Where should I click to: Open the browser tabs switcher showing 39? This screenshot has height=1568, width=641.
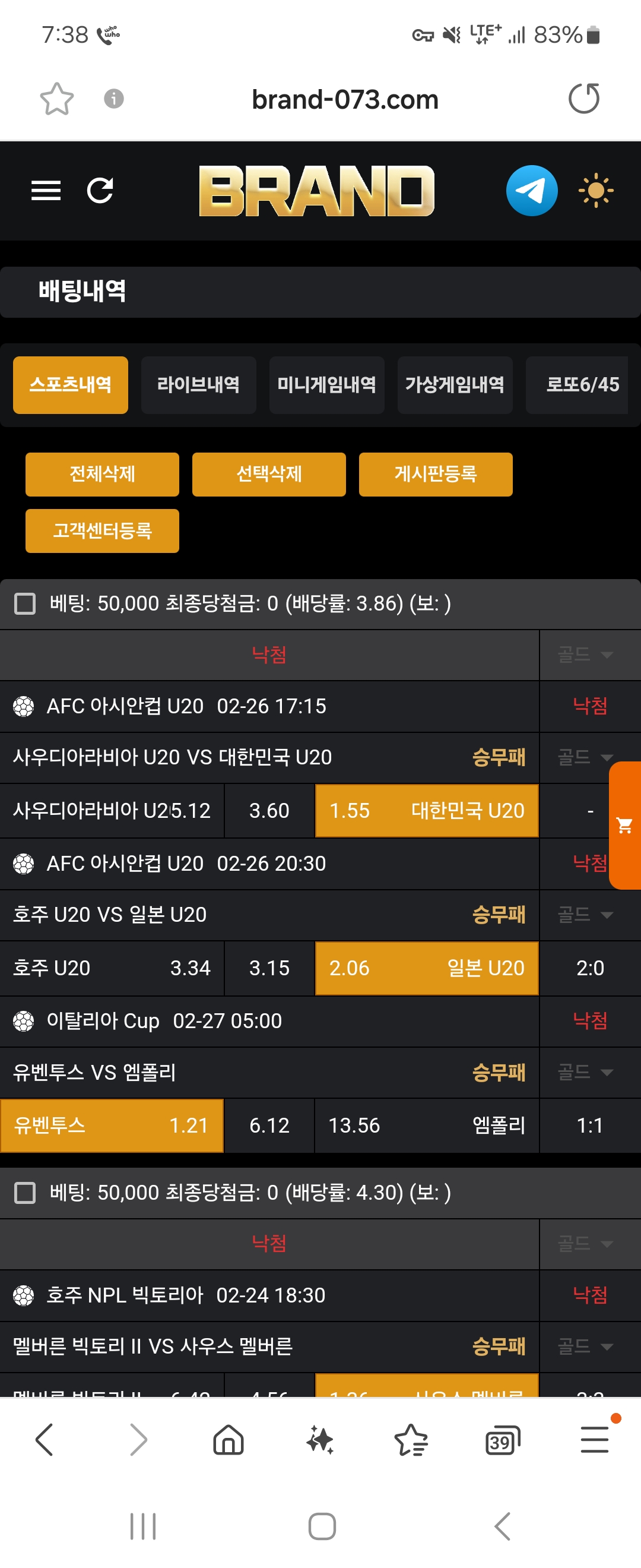[502, 1441]
